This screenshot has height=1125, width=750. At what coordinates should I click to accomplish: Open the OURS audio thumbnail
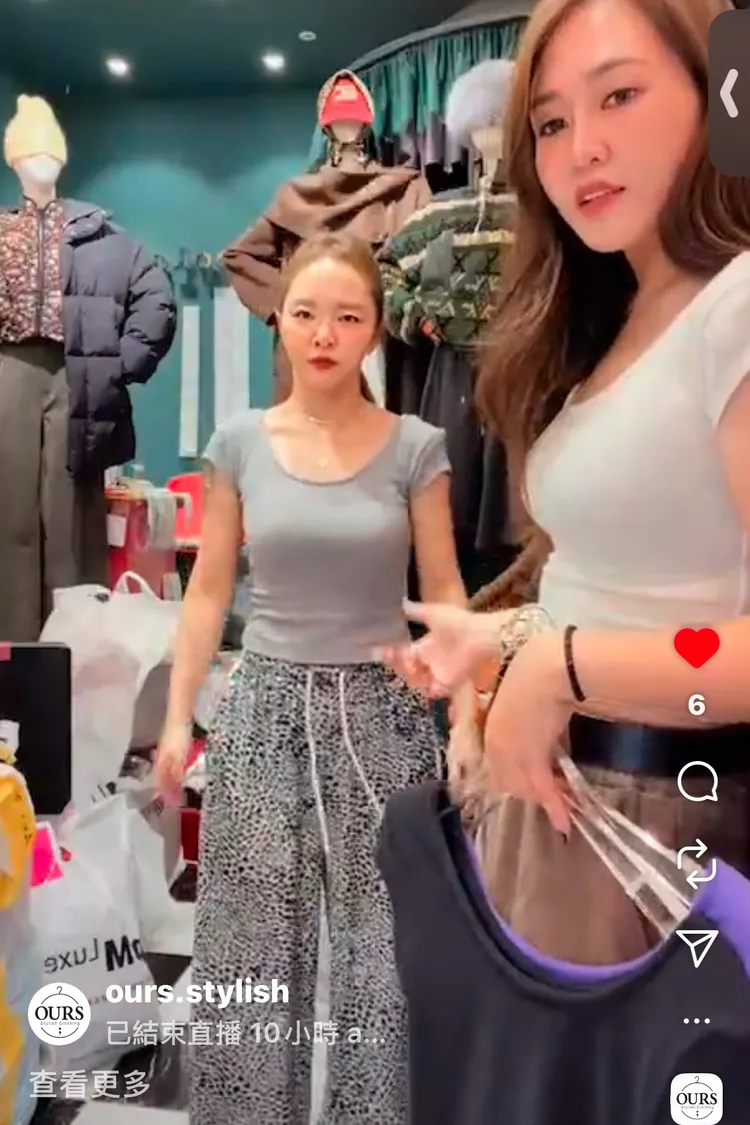[x=697, y=1098]
